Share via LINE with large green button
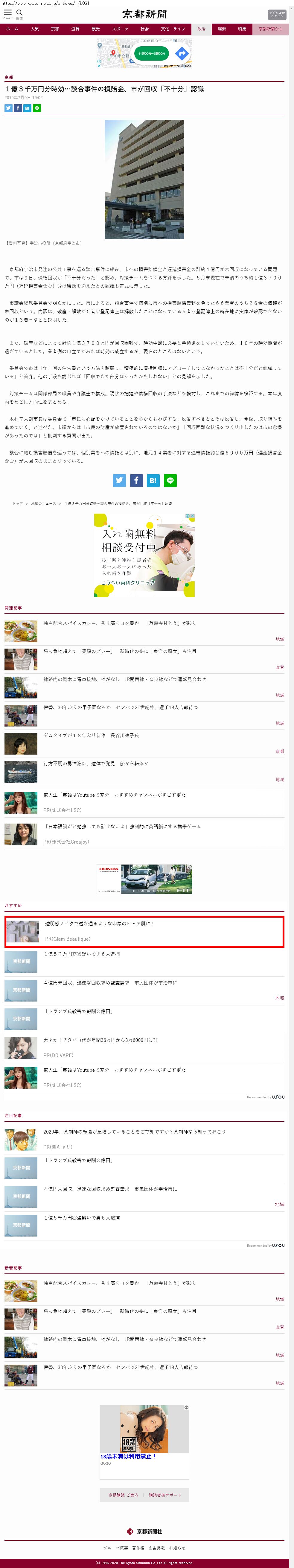The height and width of the screenshot is (1568, 294). 170,480
